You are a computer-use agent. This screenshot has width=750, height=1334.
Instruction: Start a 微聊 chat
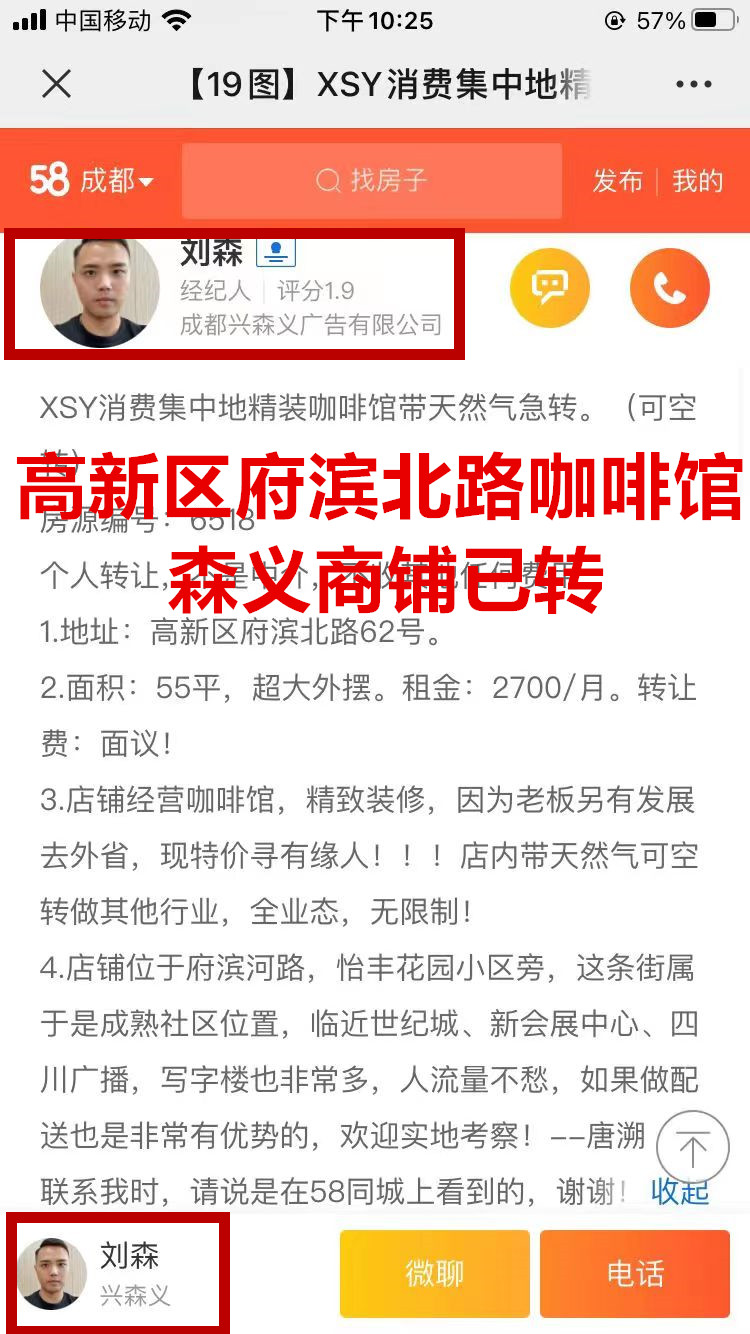[x=434, y=1273]
